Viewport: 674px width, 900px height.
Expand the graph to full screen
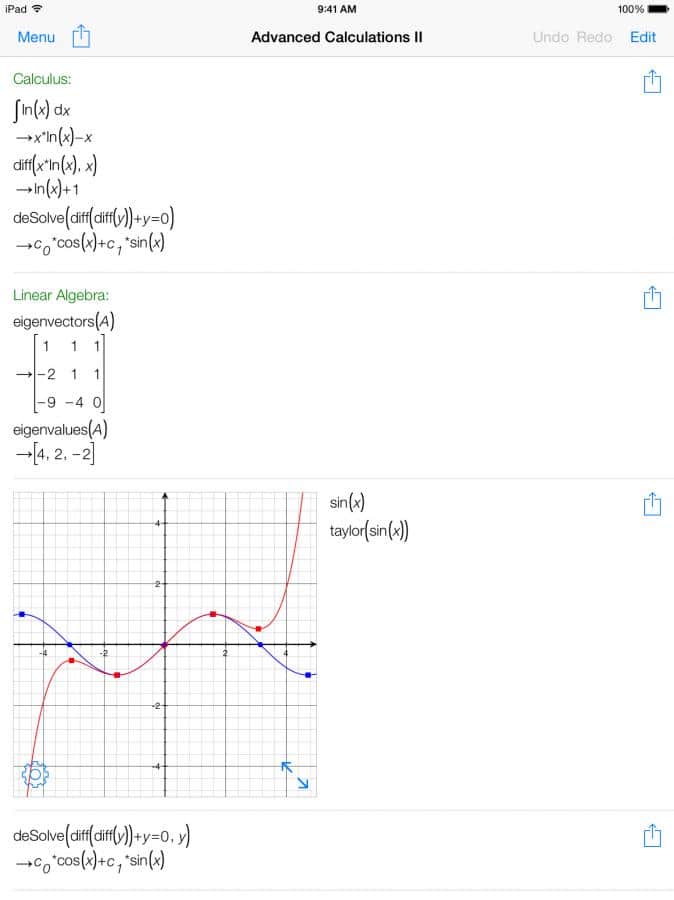[295, 775]
